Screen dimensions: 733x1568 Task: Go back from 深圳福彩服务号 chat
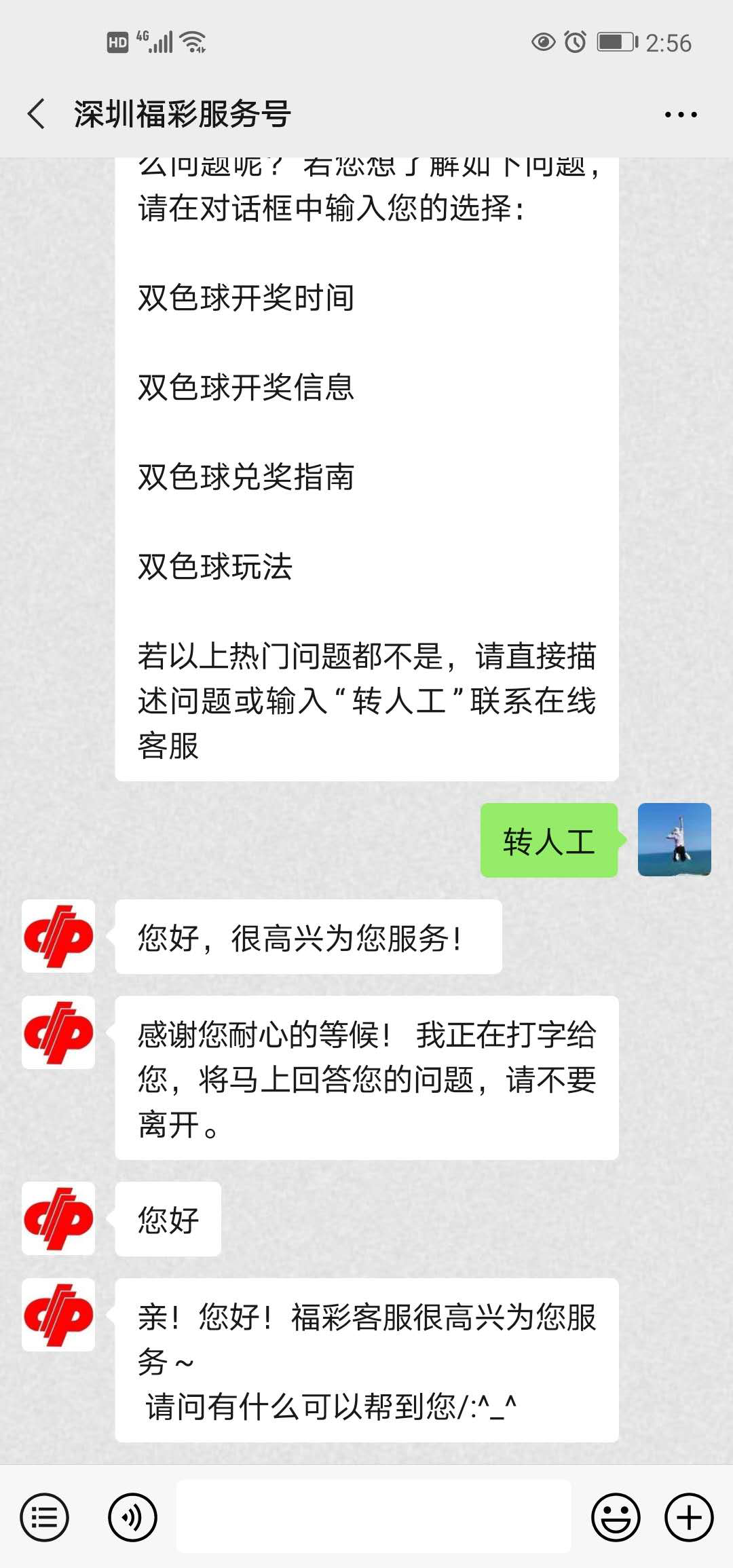[37, 113]
